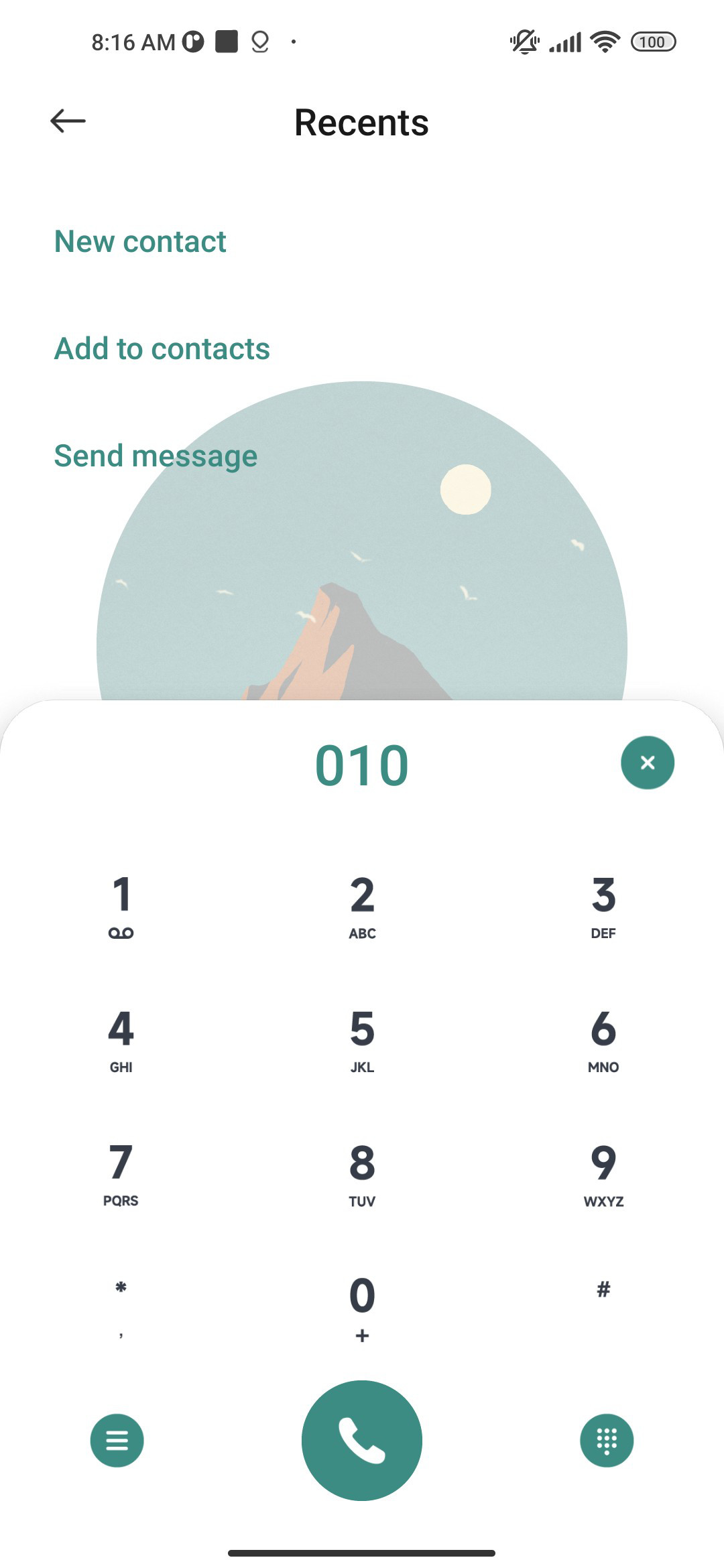Tap the 0 plus key

point(362,1308)
